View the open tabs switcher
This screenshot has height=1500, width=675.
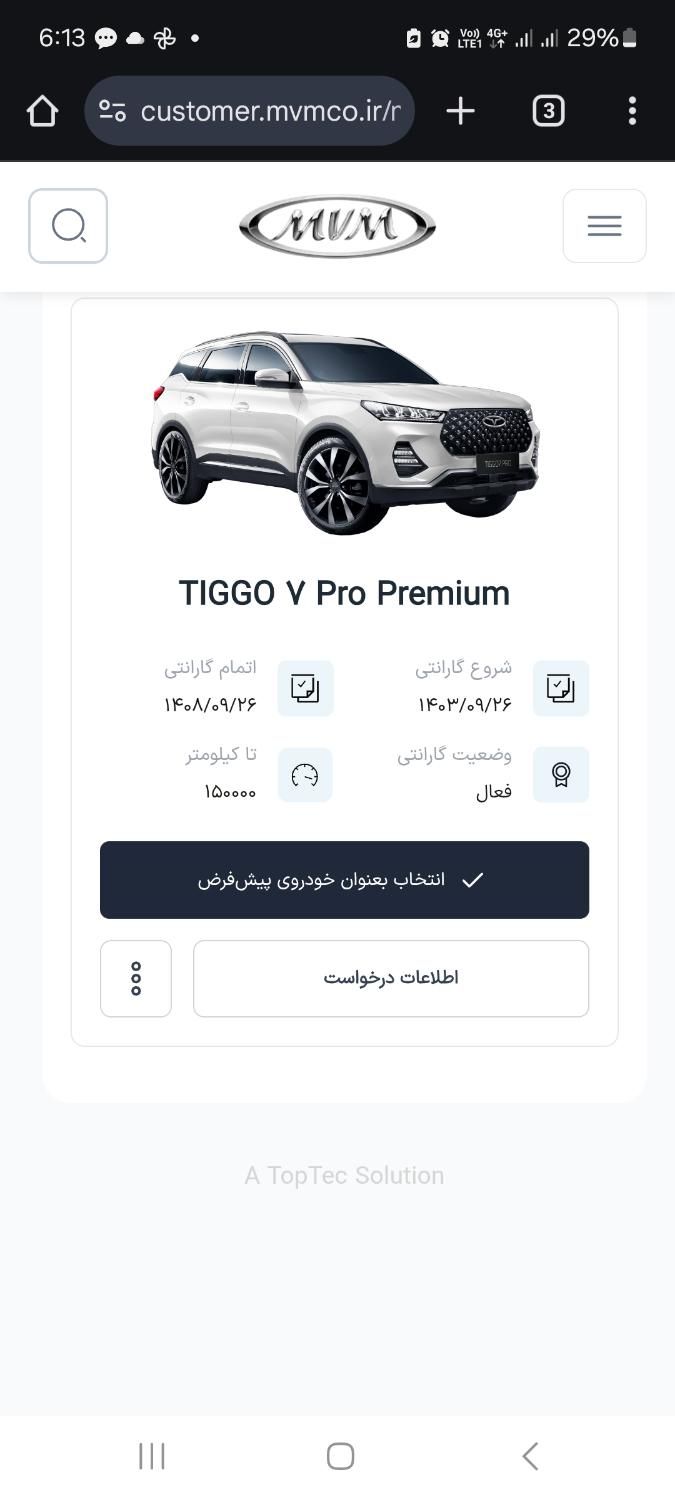(x=547, y=111)
